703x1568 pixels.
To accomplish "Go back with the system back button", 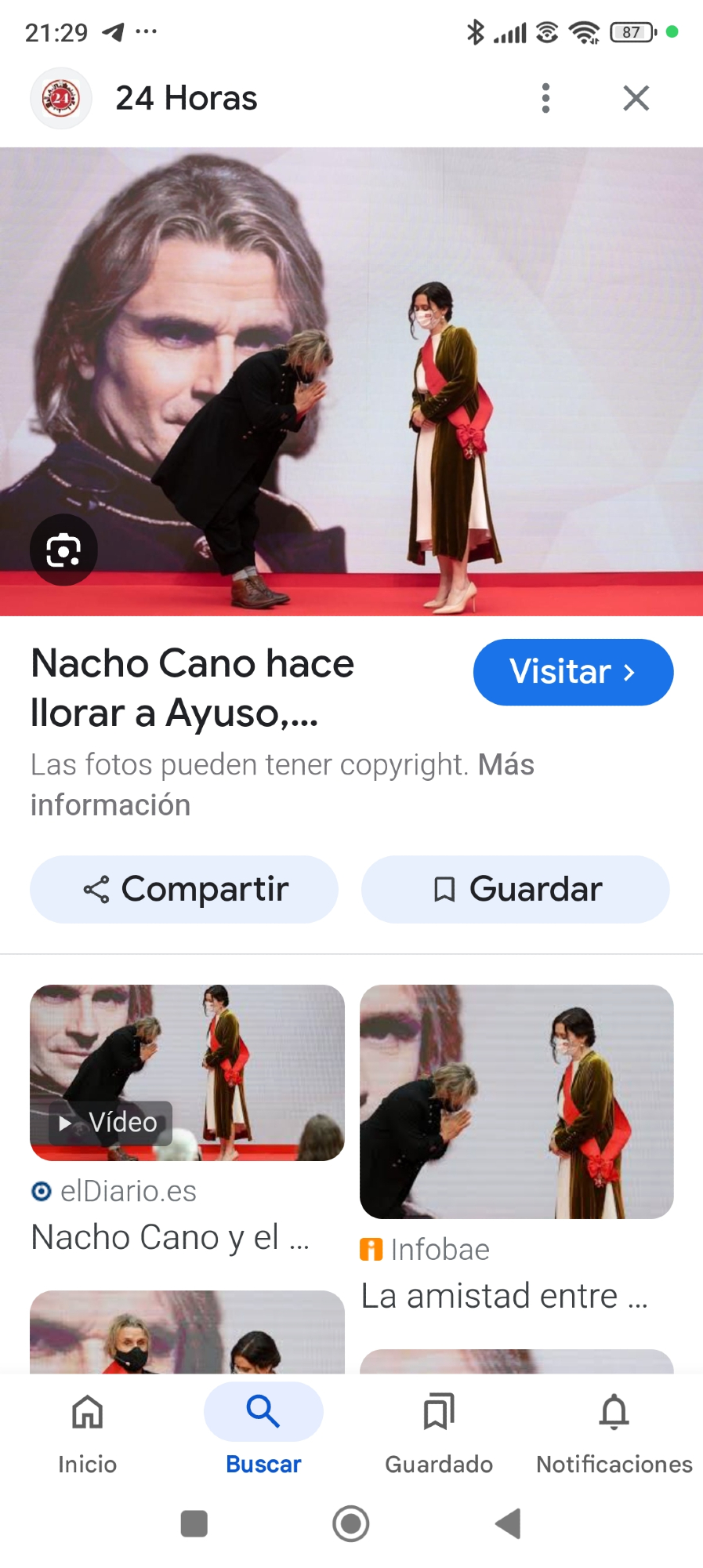I will tap(509, 1523).
